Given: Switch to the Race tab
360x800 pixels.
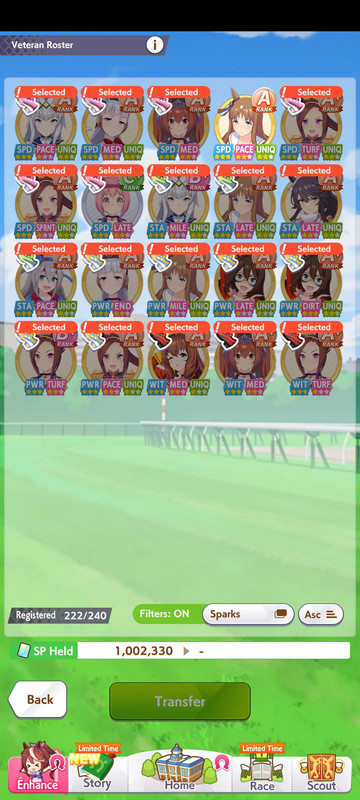Looking at the screenshot, I should pos(262,768).
